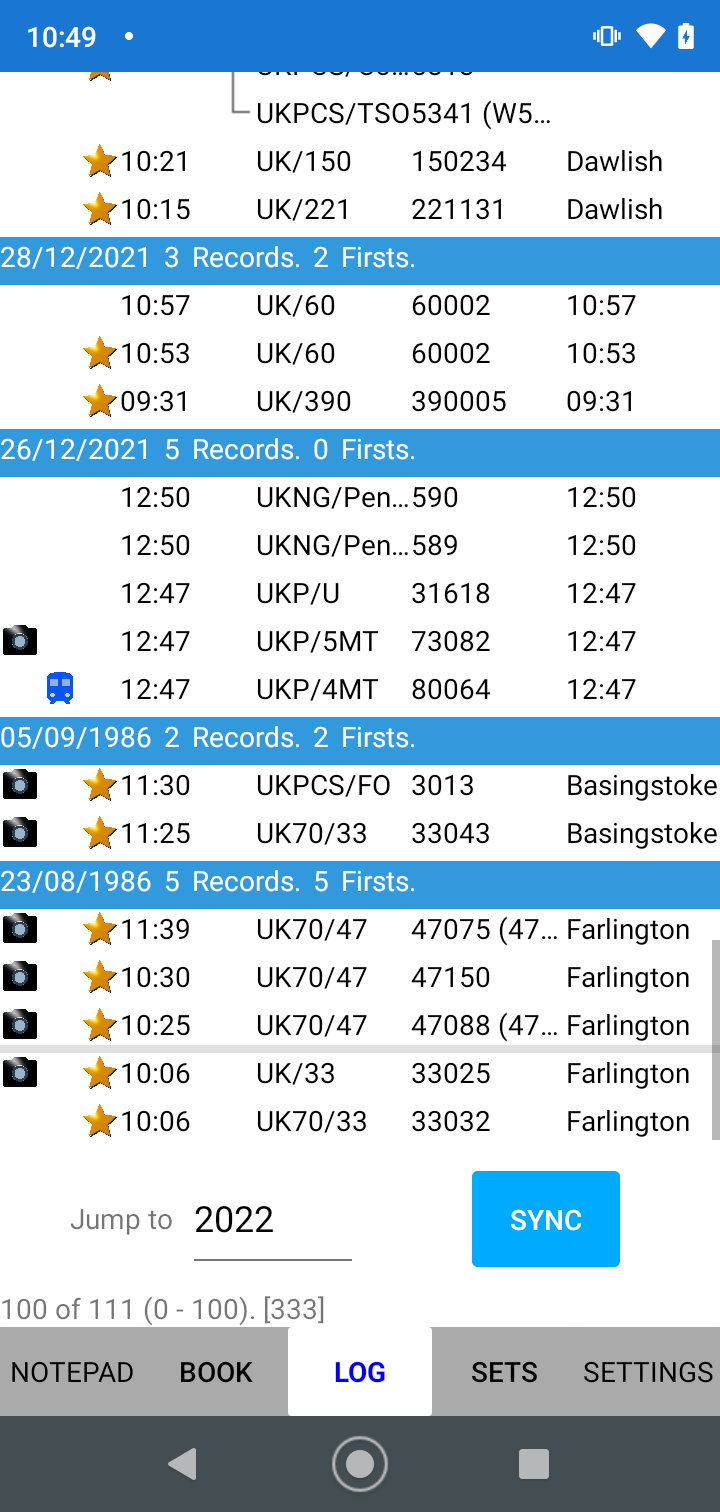720x1512 pixels.
Task: Toggle the star on the 10:06 UK70/33 record
Action: pyautogui.click(x=99, y=1120)
